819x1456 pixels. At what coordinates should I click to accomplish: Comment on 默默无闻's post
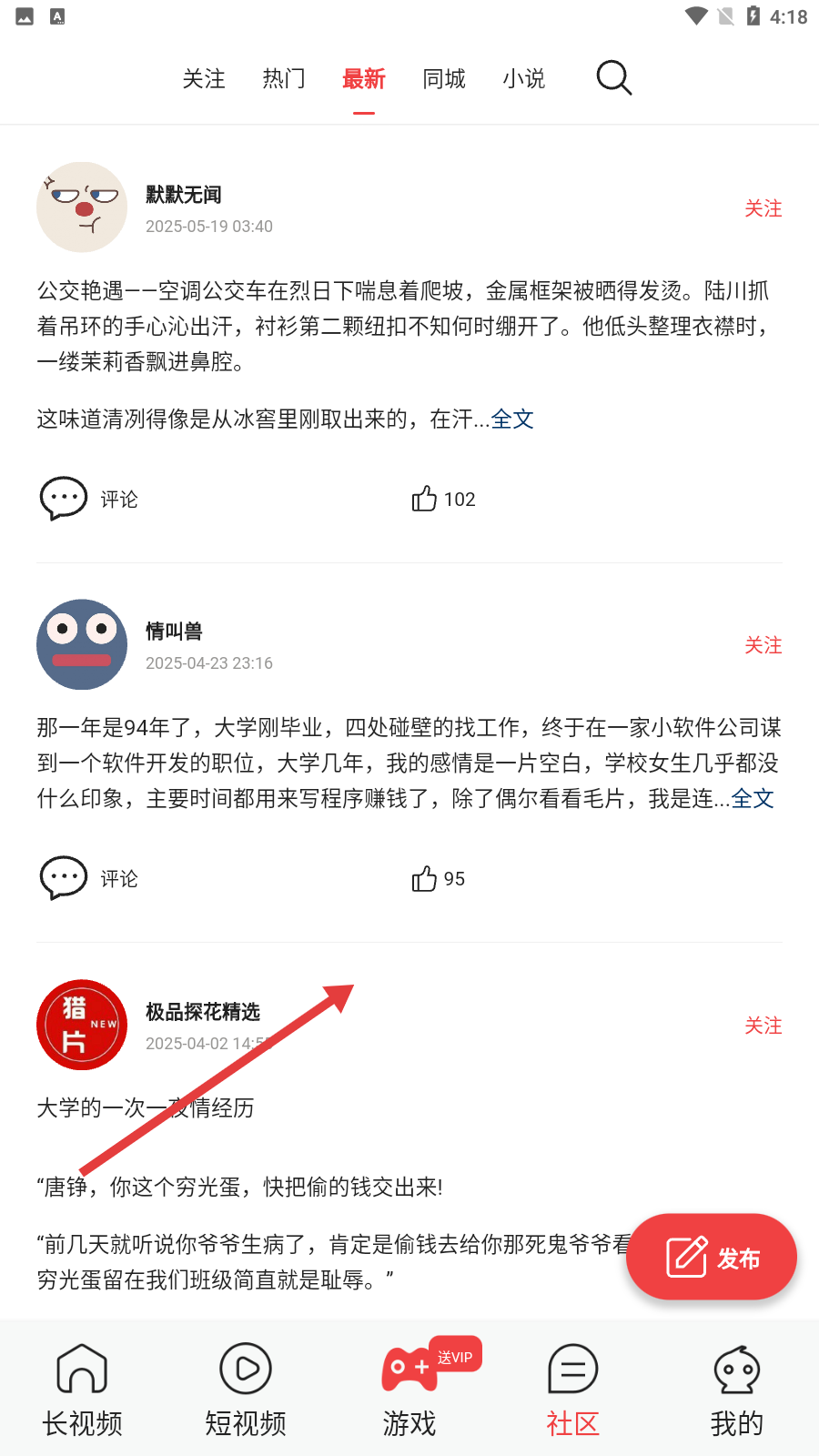pos(89,499)
